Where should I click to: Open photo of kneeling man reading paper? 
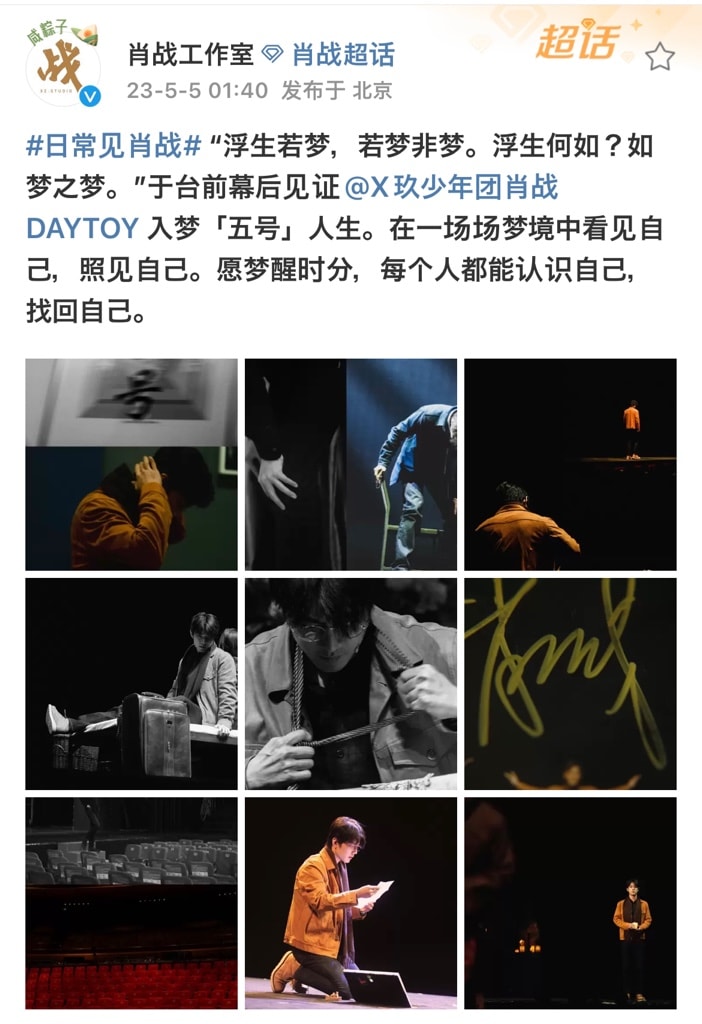point(351,902)
